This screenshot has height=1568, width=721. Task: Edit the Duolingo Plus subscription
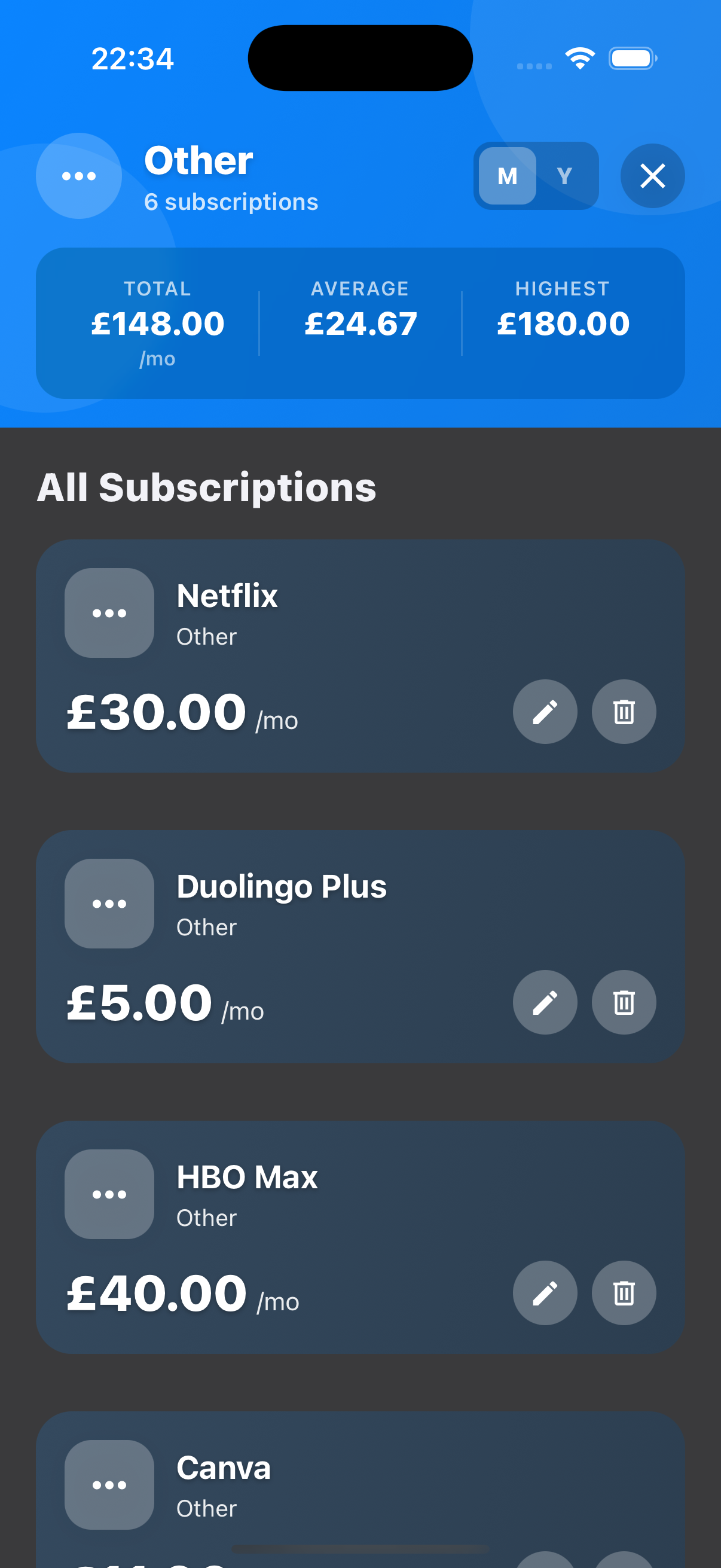[545, 1001]
